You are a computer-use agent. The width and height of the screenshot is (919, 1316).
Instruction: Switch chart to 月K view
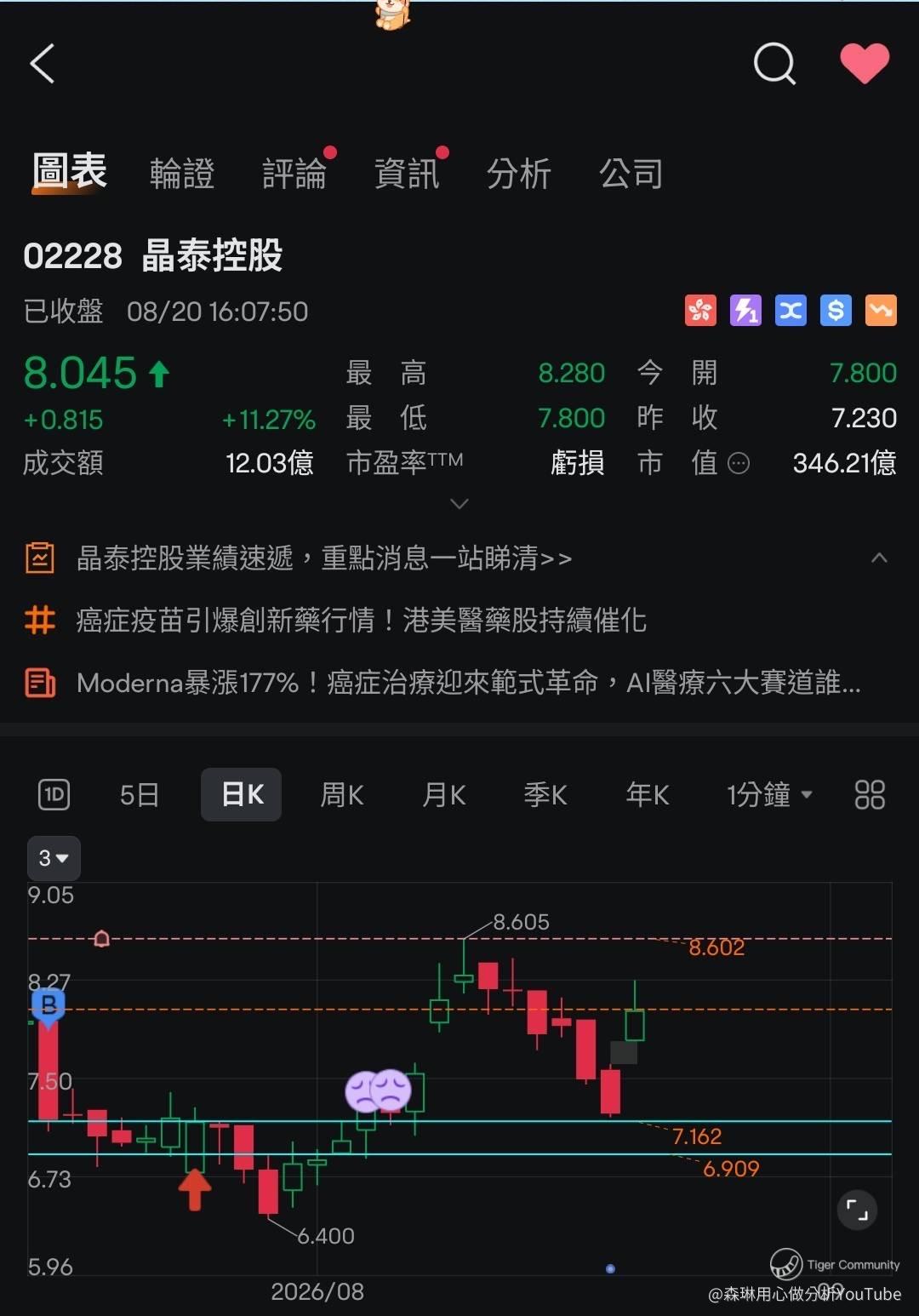click(444, 795)
